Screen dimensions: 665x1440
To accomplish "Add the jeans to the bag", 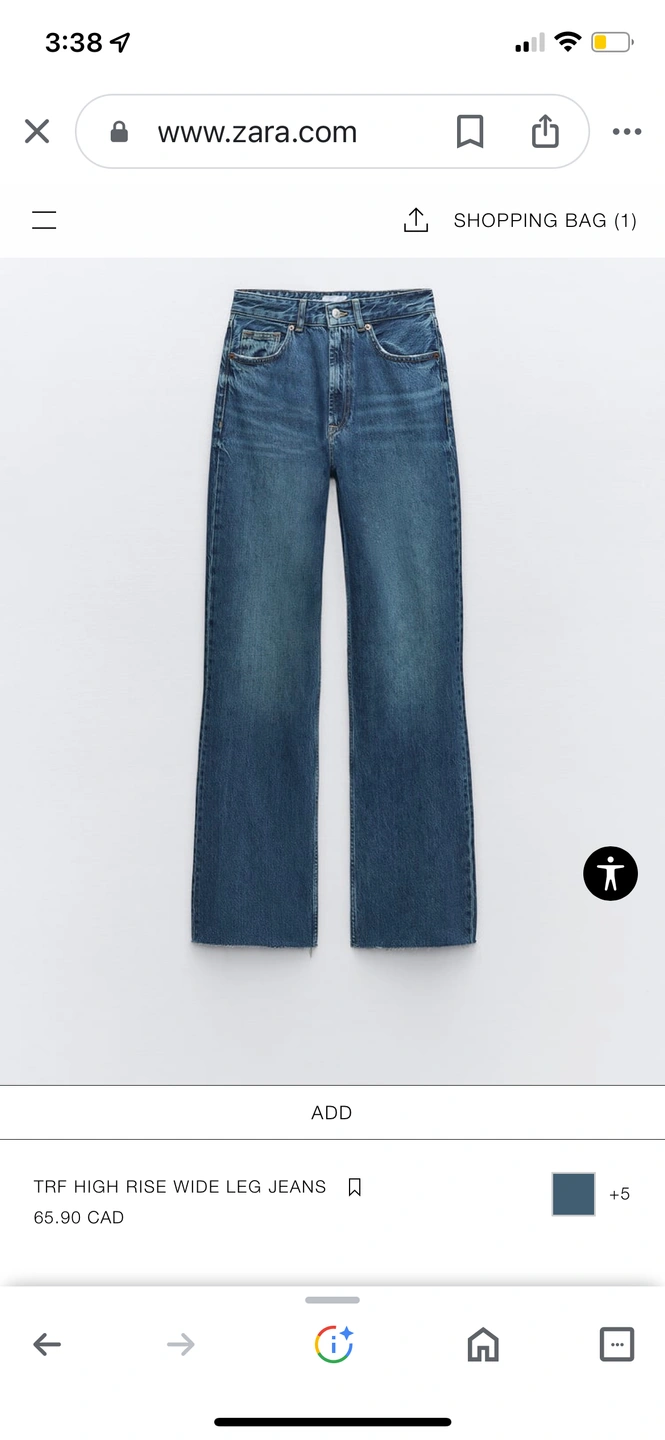I will point(332,1112).
